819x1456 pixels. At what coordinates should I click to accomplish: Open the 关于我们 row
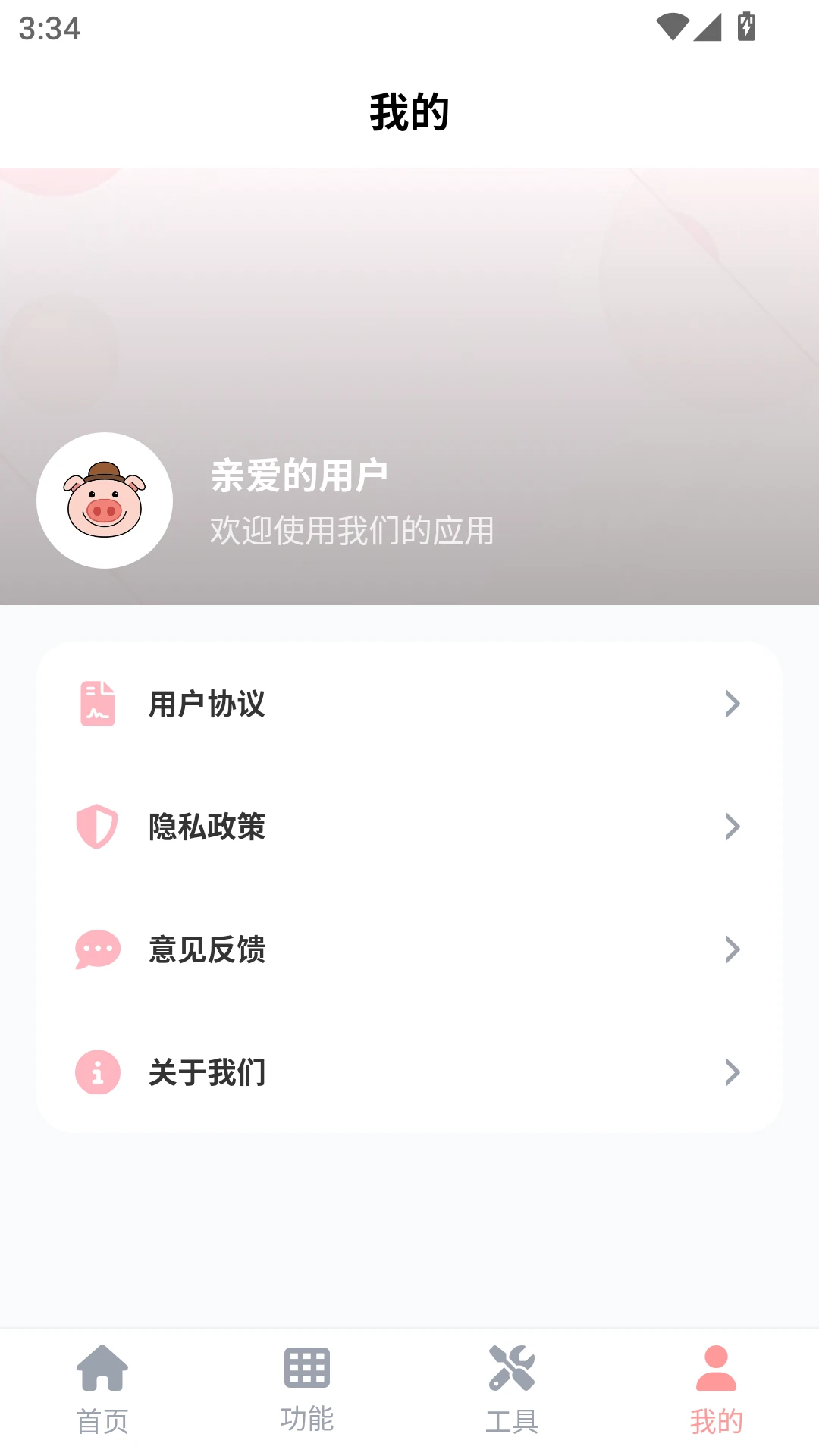tap(409, 1072)
